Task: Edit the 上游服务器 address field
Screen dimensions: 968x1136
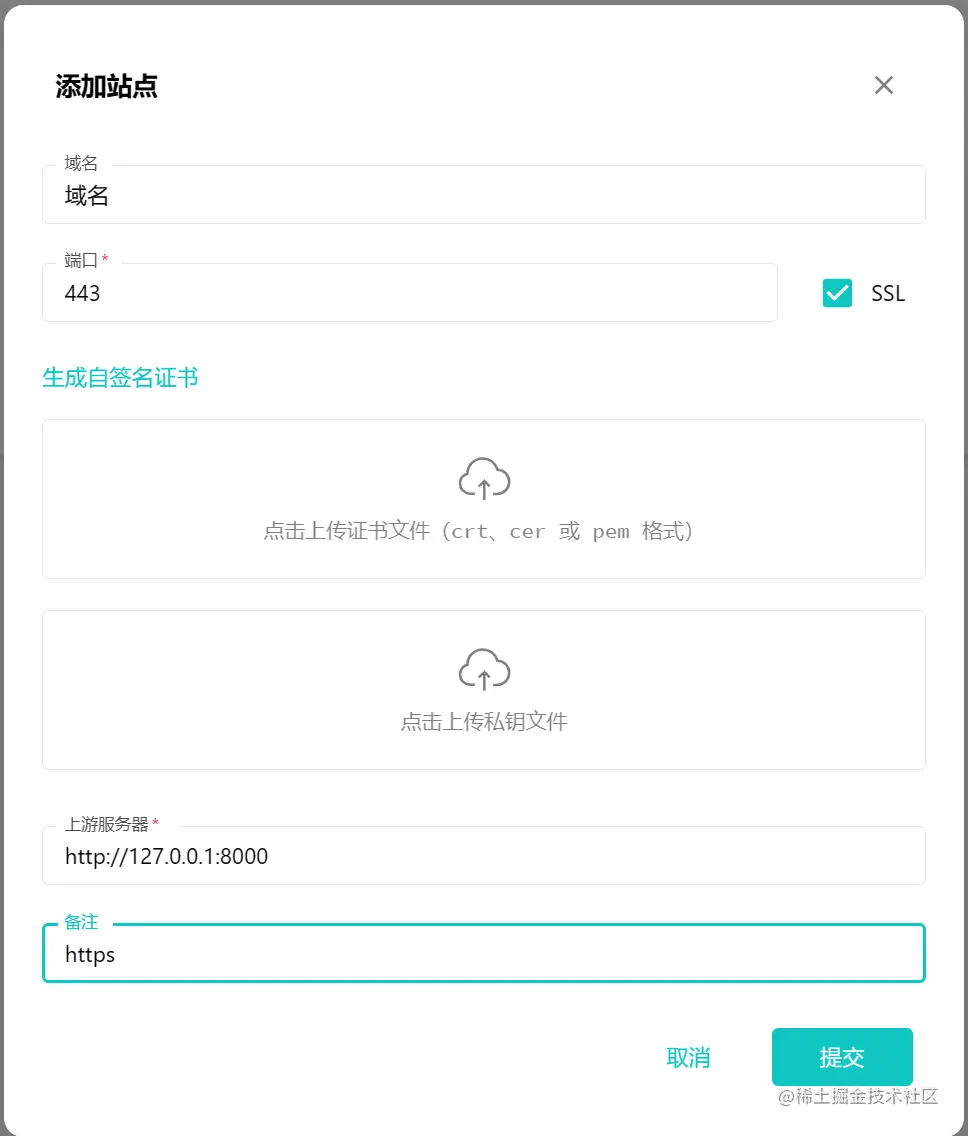Action: (483, 857)
